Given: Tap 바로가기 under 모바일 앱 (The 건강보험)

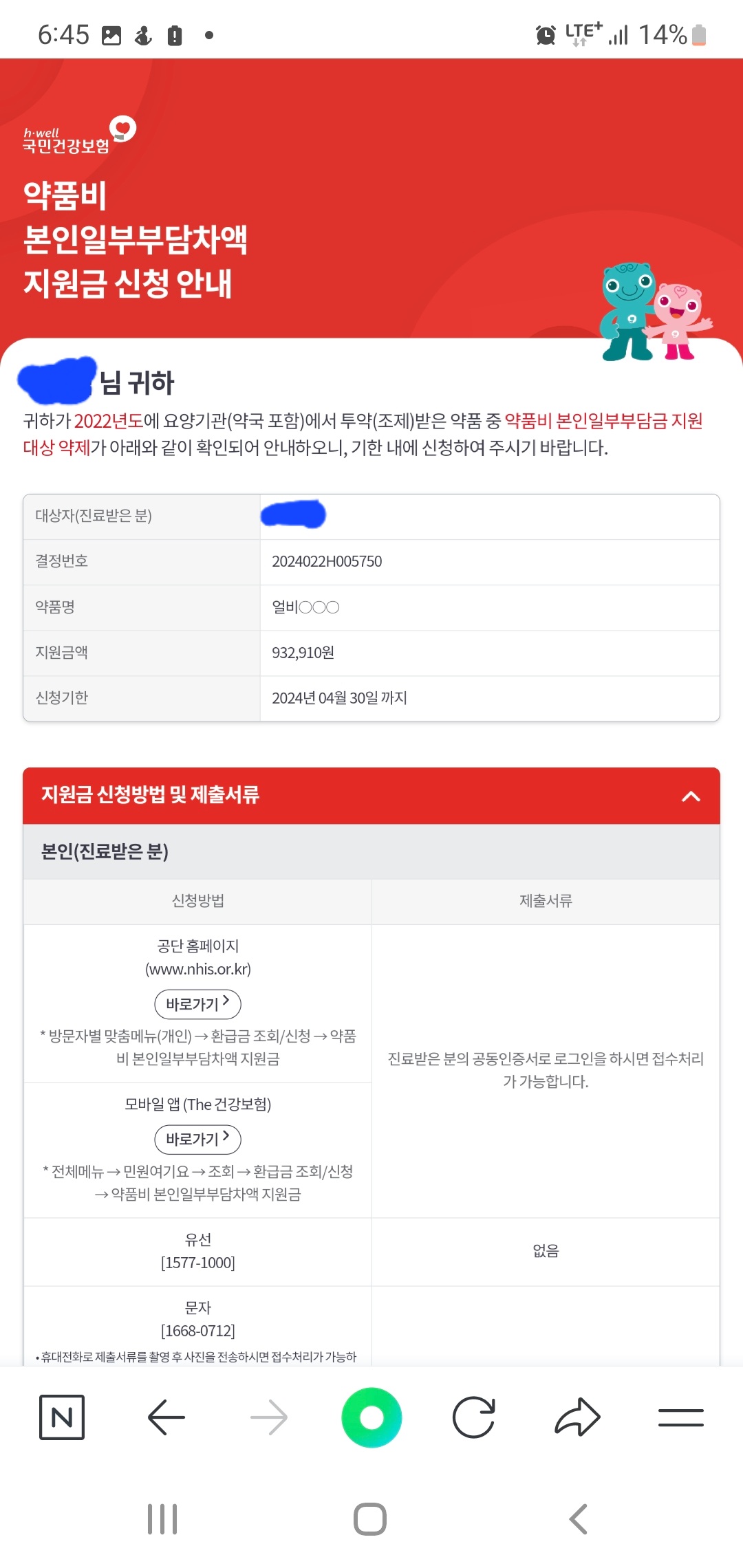Looking at the screenshot, I should [x=198, y=1139].
